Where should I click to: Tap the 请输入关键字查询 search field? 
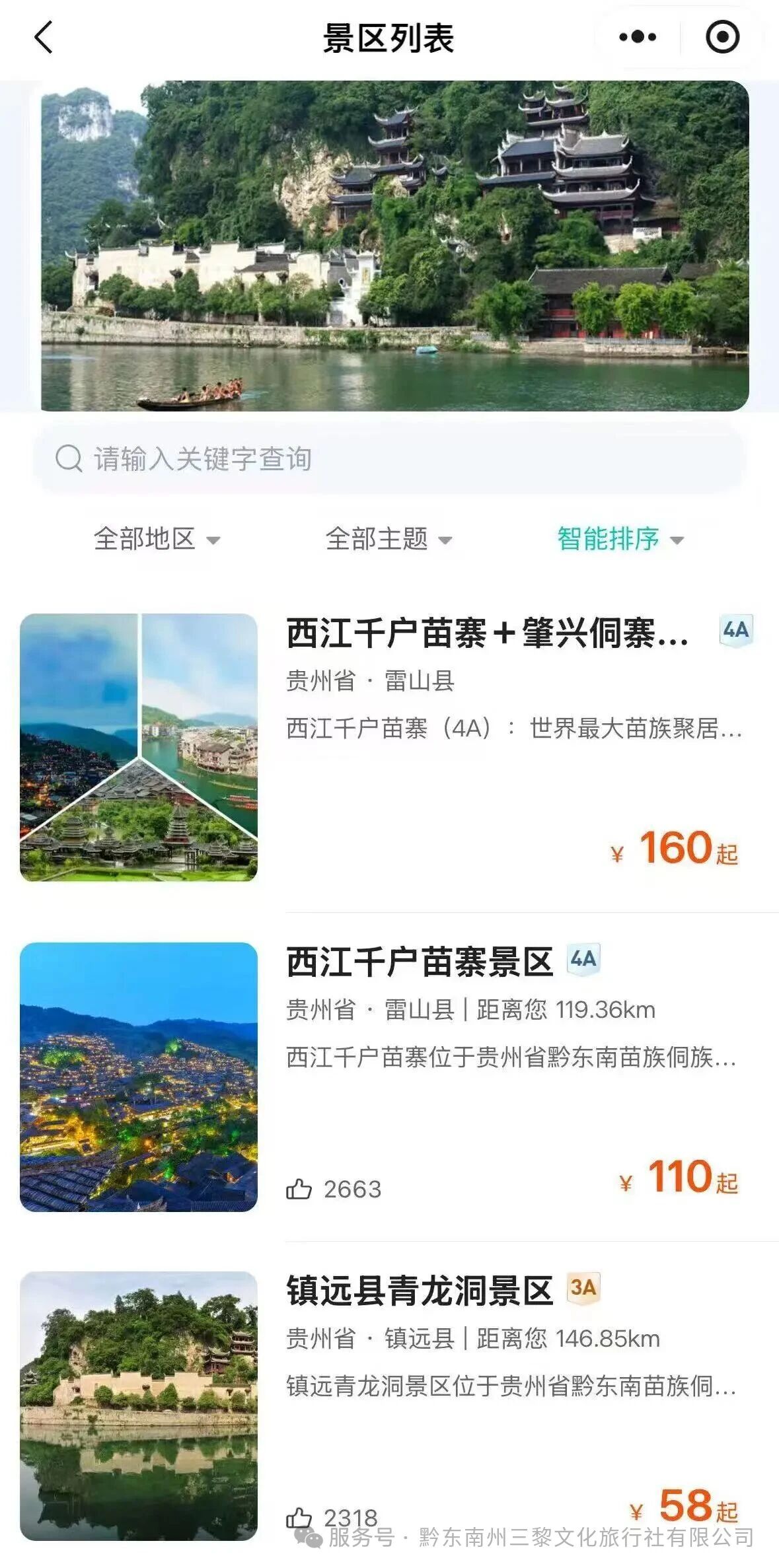coord(390,458)
